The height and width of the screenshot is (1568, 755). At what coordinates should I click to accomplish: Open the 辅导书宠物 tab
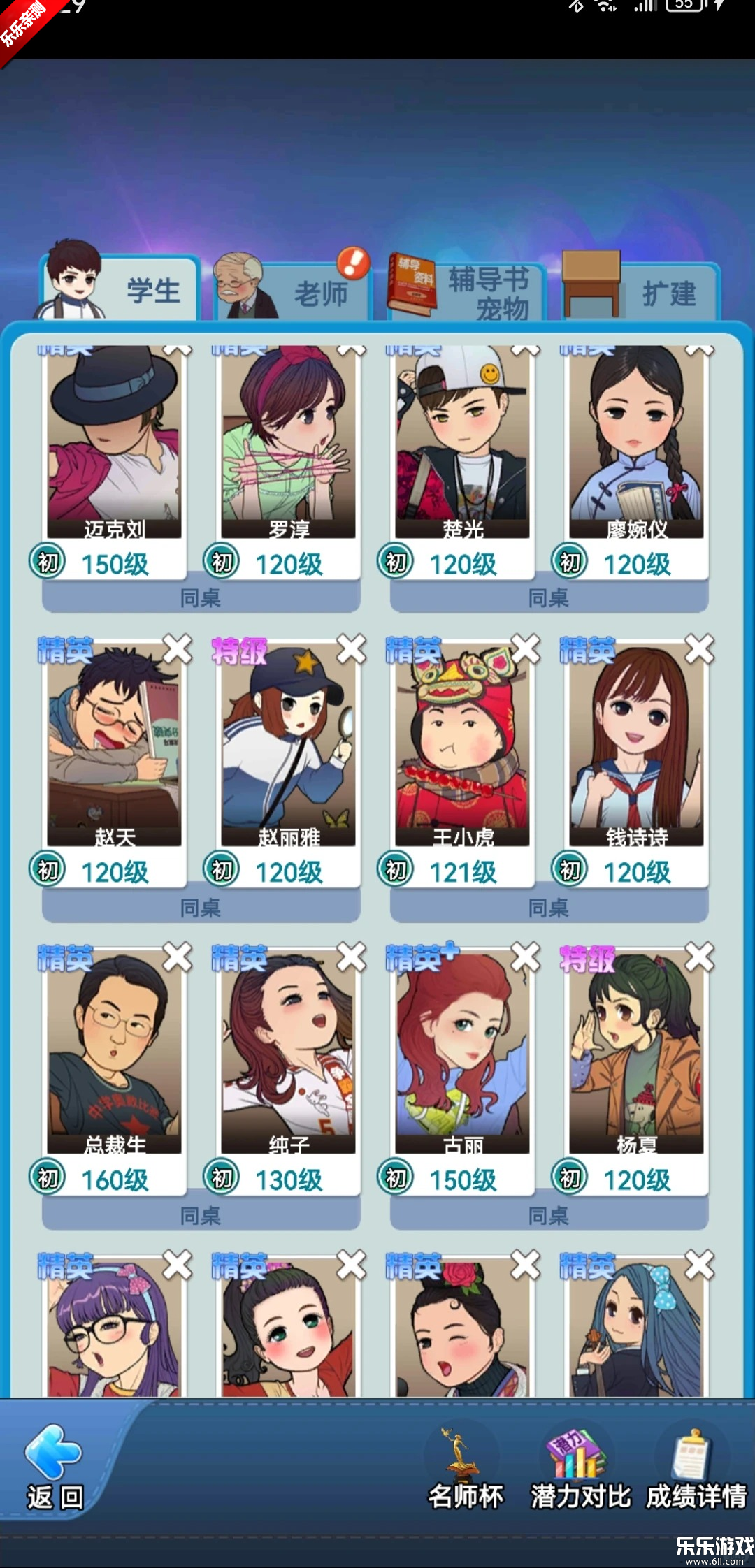467,292
